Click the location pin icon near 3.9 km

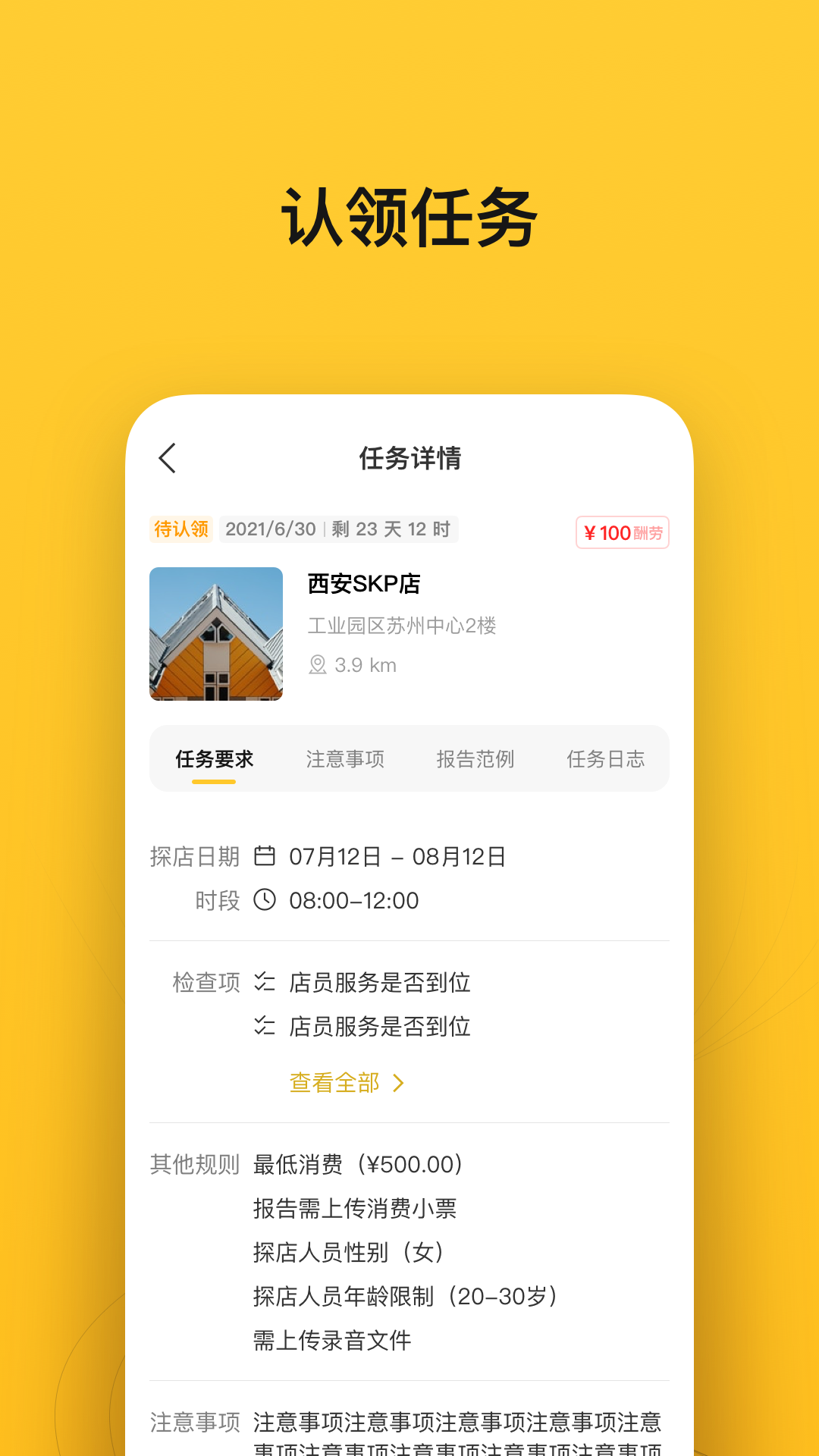[318, 664]
